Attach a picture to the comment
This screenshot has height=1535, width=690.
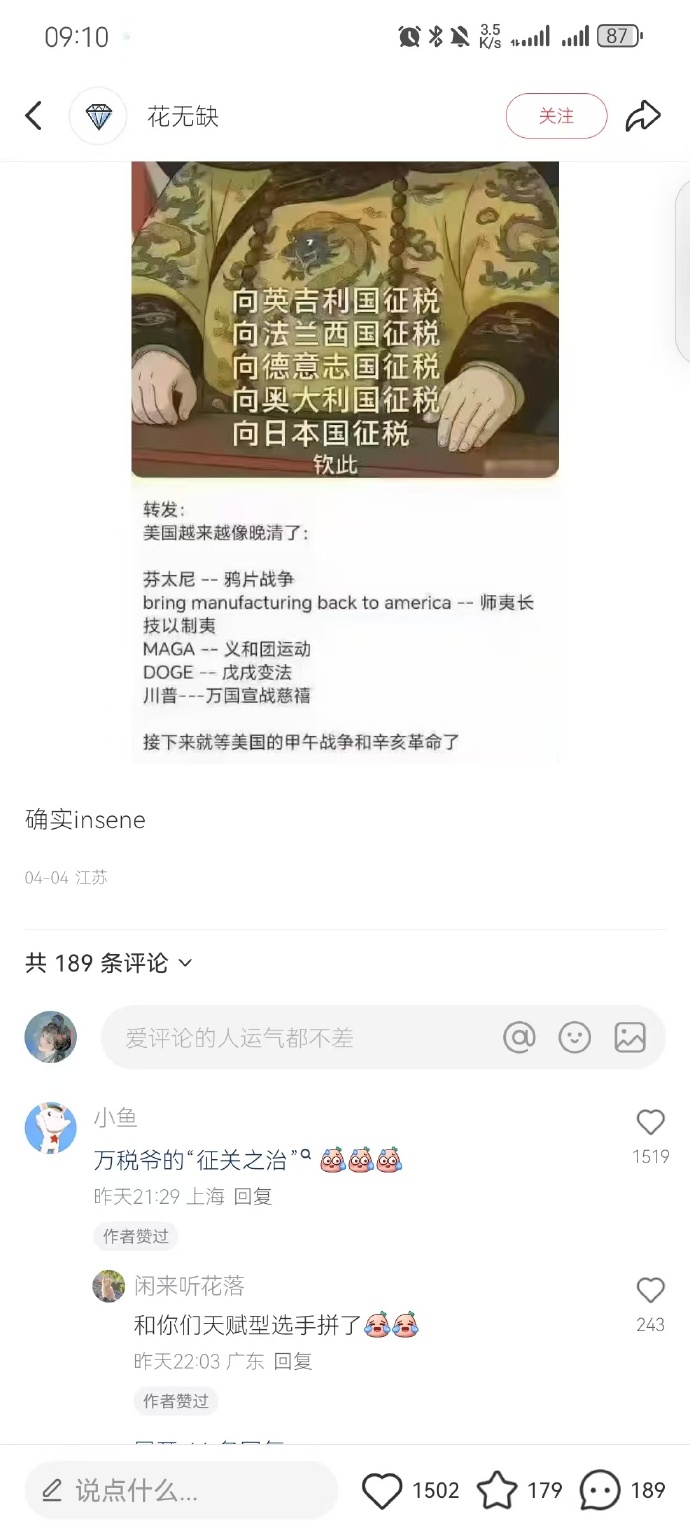pyautogui.click(x=630, y=1037)
